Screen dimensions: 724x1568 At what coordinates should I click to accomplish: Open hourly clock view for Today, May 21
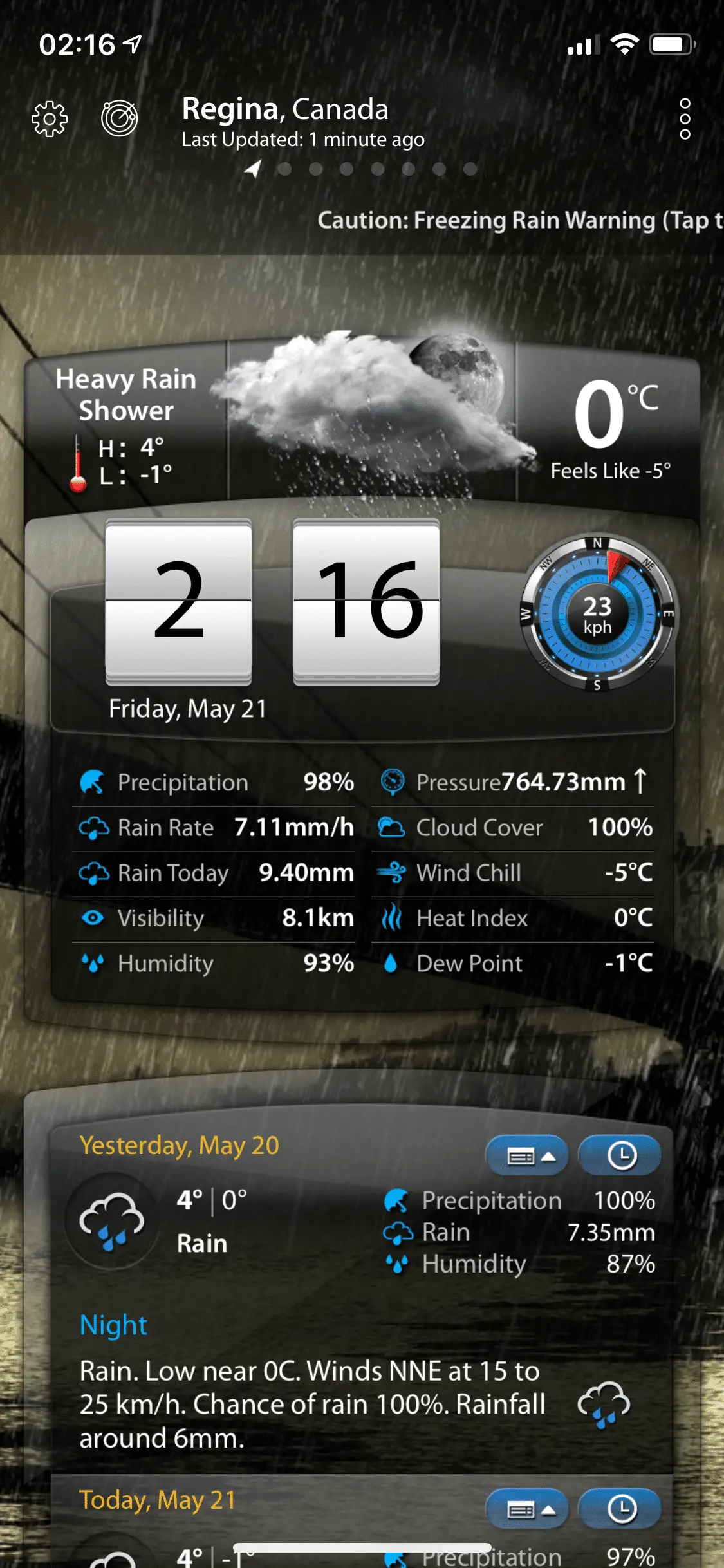click(x=620, y=1509)
